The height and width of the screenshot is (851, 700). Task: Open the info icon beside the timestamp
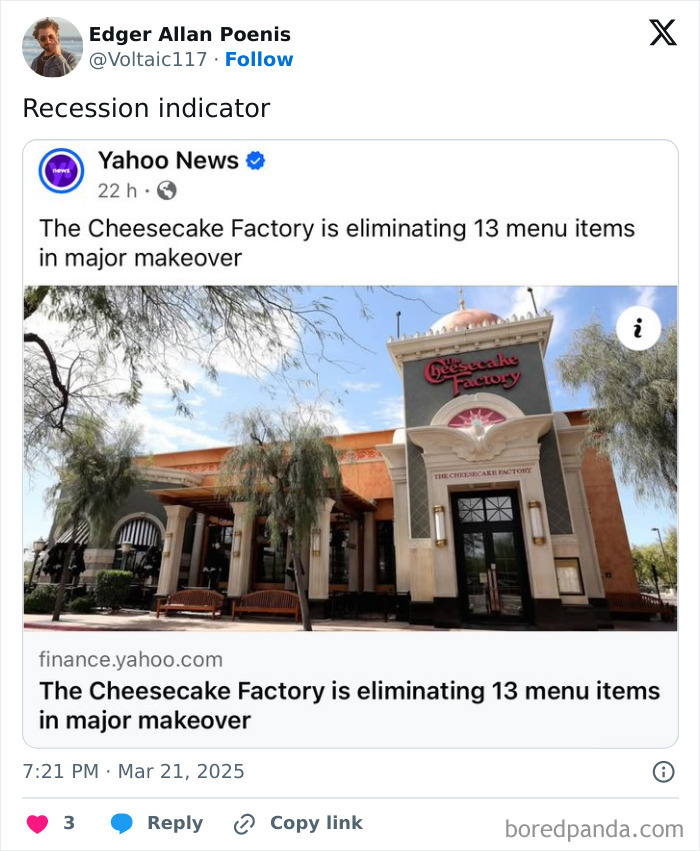(662, 772)
